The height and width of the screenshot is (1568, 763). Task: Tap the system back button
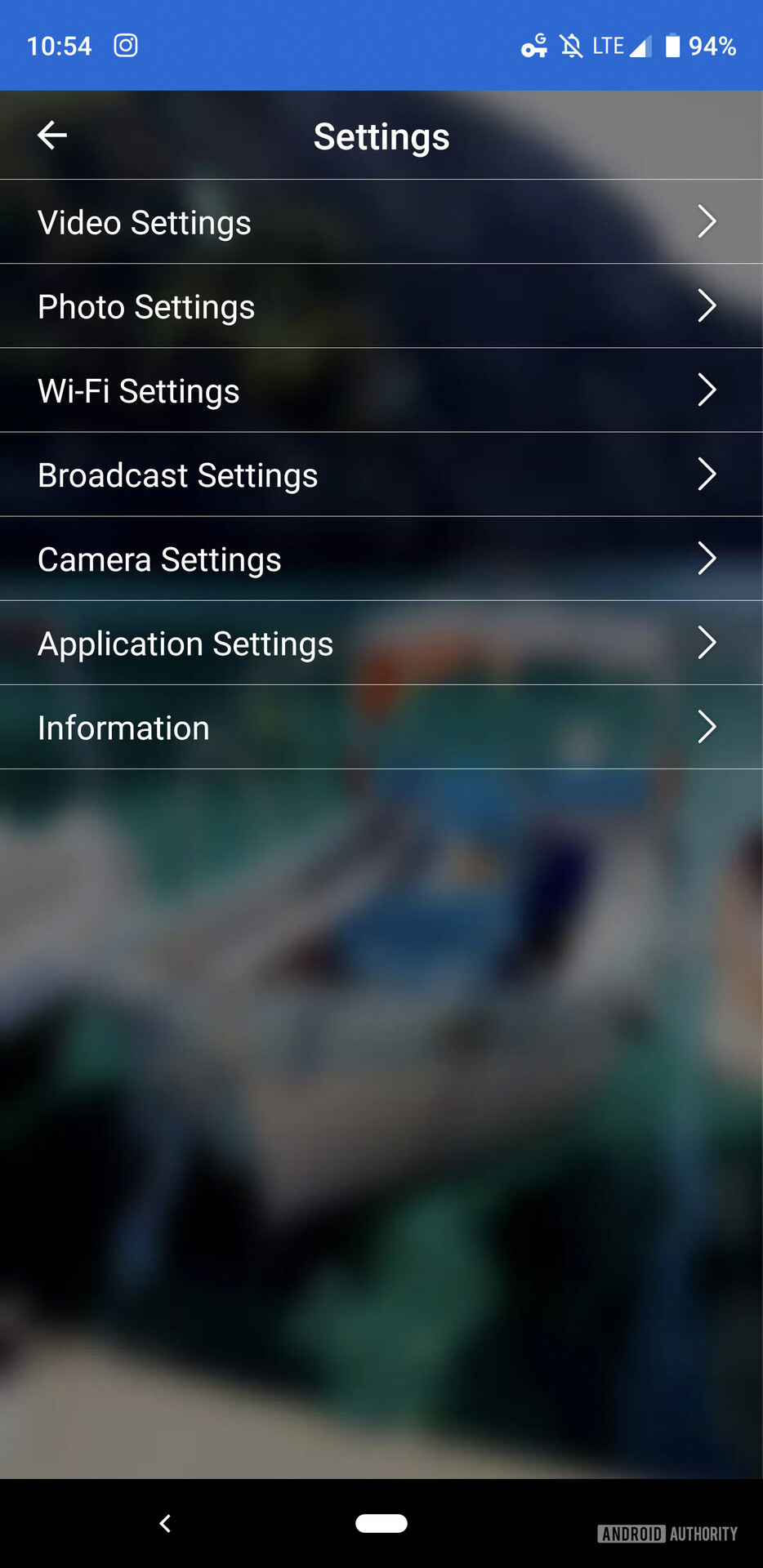[x=165, y=1523]
